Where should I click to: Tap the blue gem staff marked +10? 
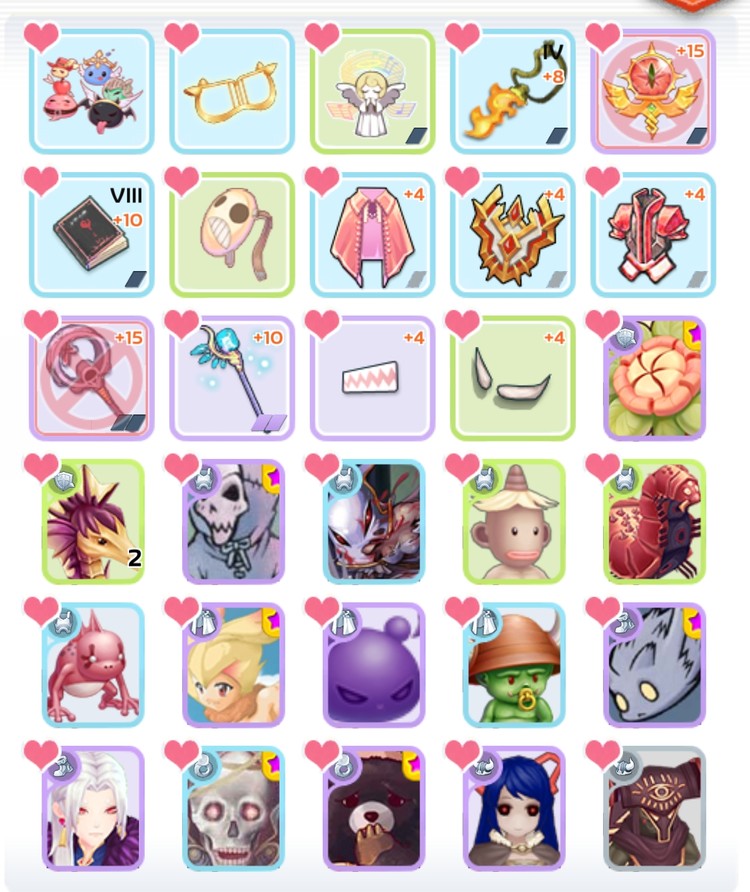click(232, 378)
